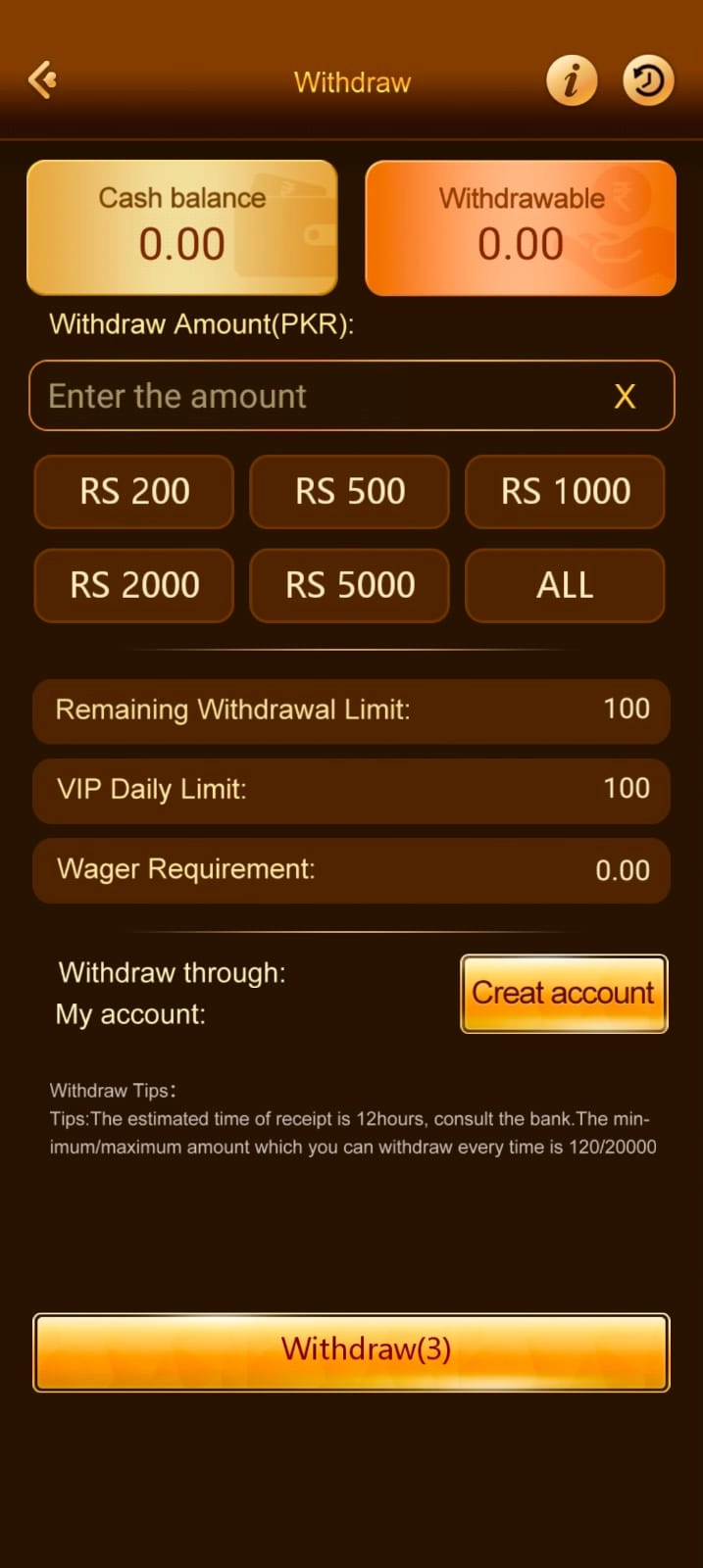Pick the RS 1000 amount
The height and width of the screenshot is (1568, 703).
(x=565, y=491)
